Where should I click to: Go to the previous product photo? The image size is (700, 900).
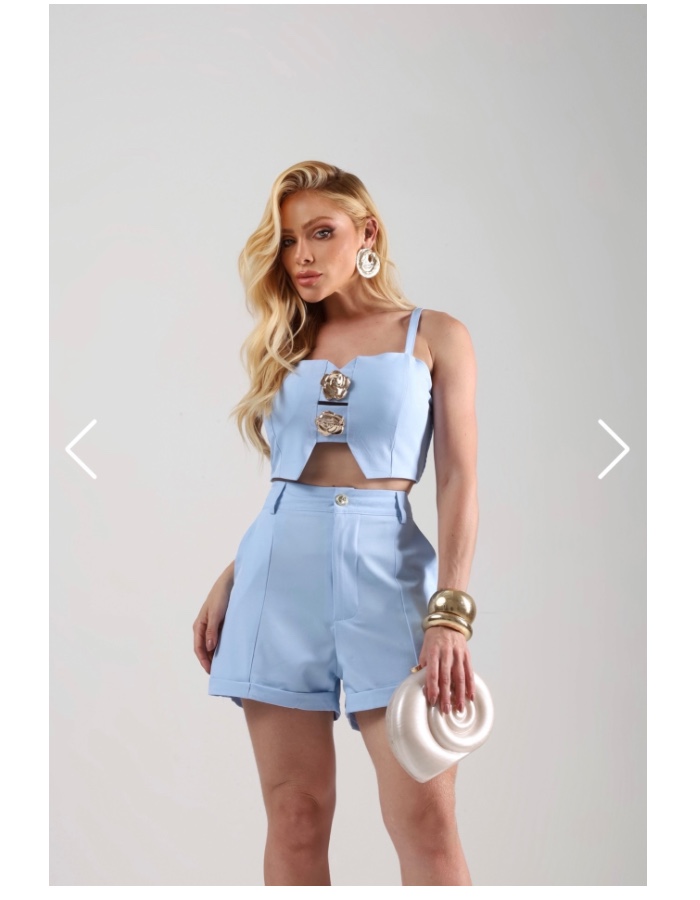[81, 449]
